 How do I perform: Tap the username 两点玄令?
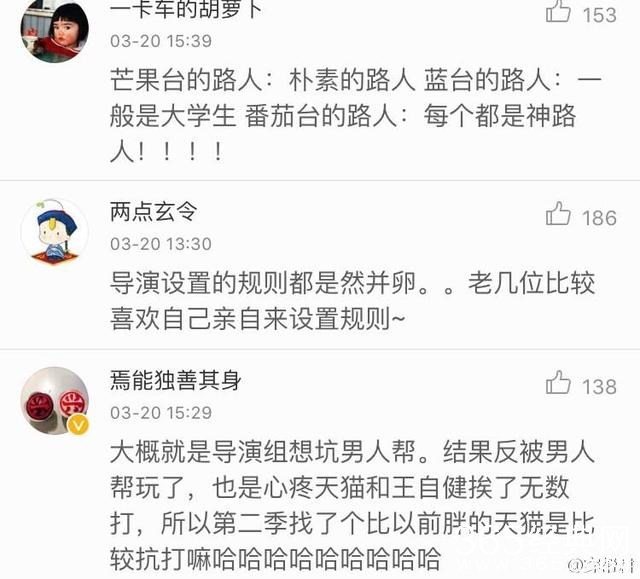(153, 211)
